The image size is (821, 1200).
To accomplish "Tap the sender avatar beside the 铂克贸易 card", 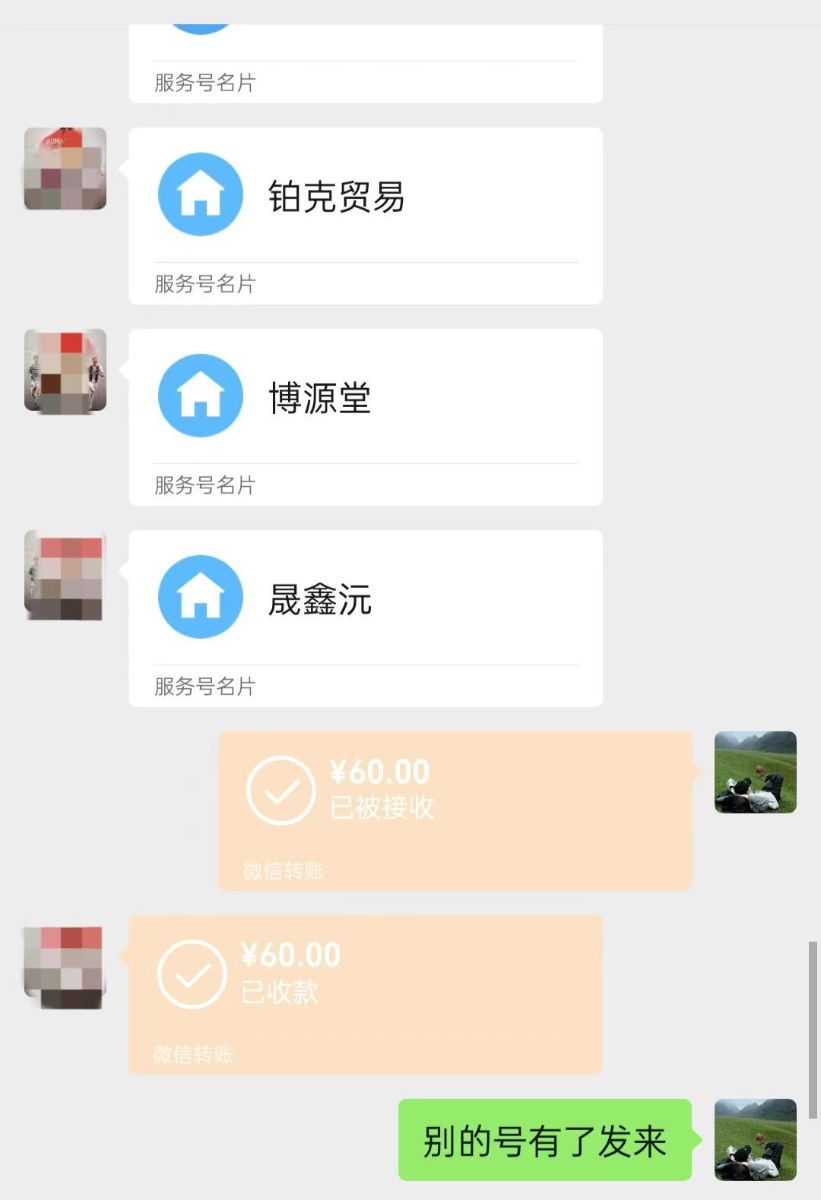I will pyautogui.click(x=65, y=168).
